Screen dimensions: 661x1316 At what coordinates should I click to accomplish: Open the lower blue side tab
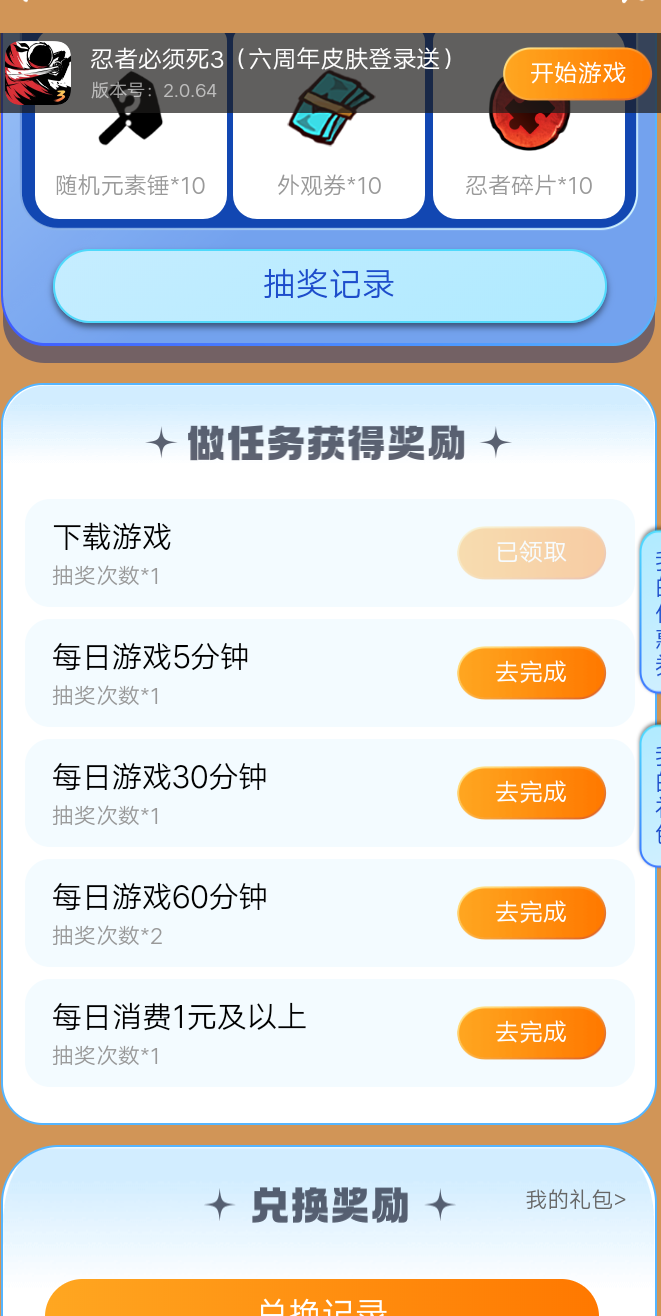click(651, 796)
